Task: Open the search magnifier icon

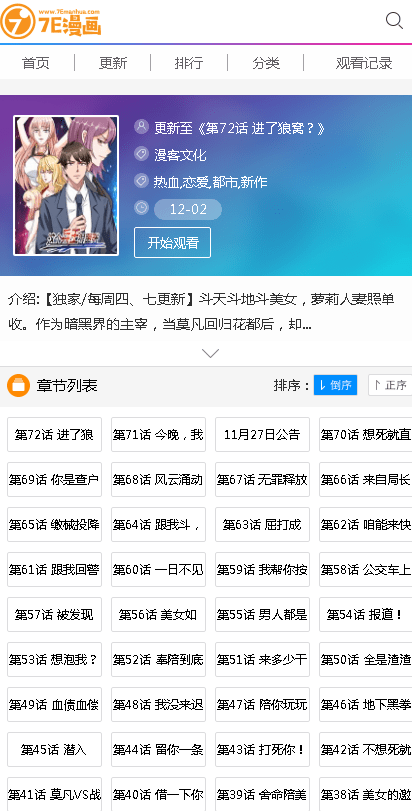Action: click(x=394, y=21)
